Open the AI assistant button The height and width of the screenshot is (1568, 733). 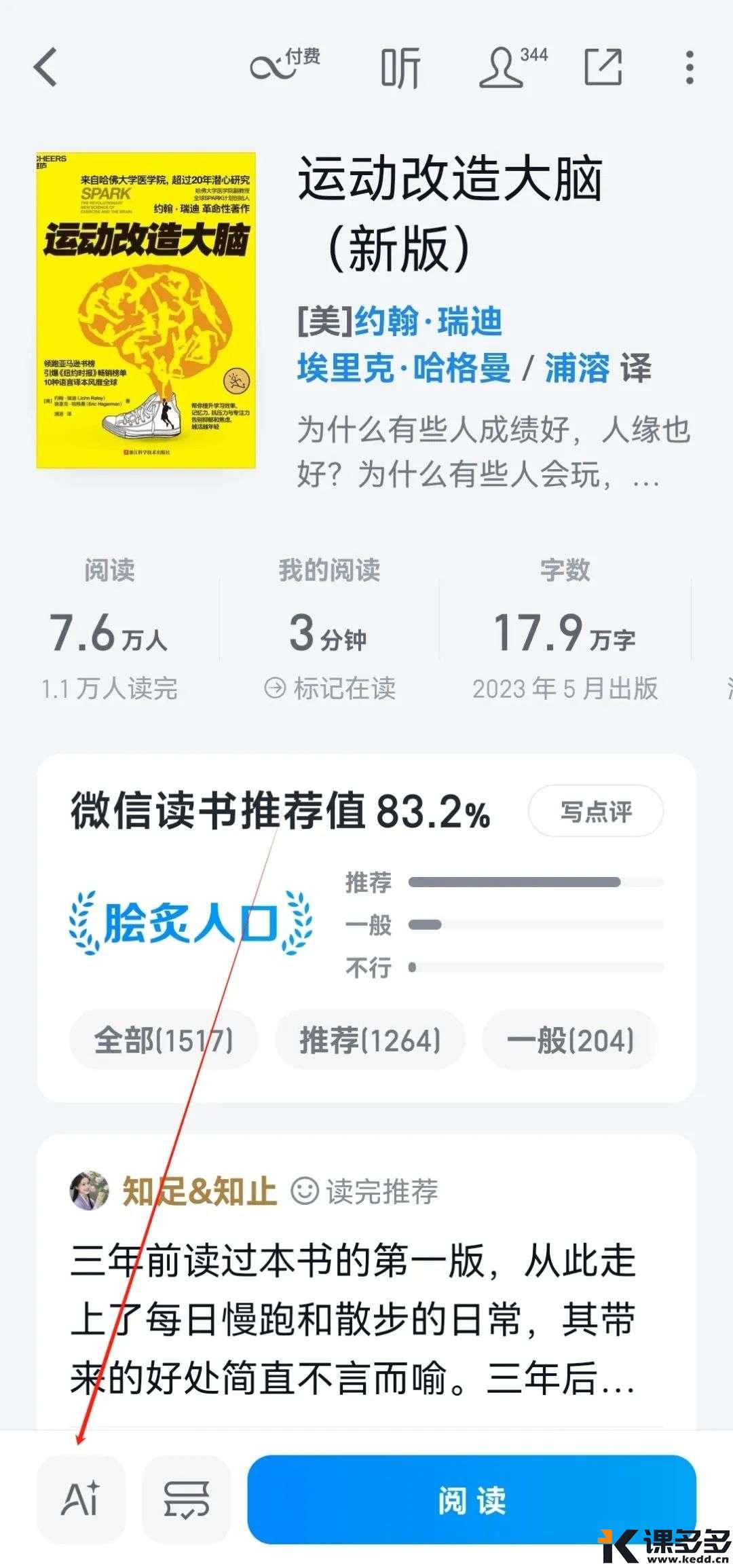[x=81, y=1498]
